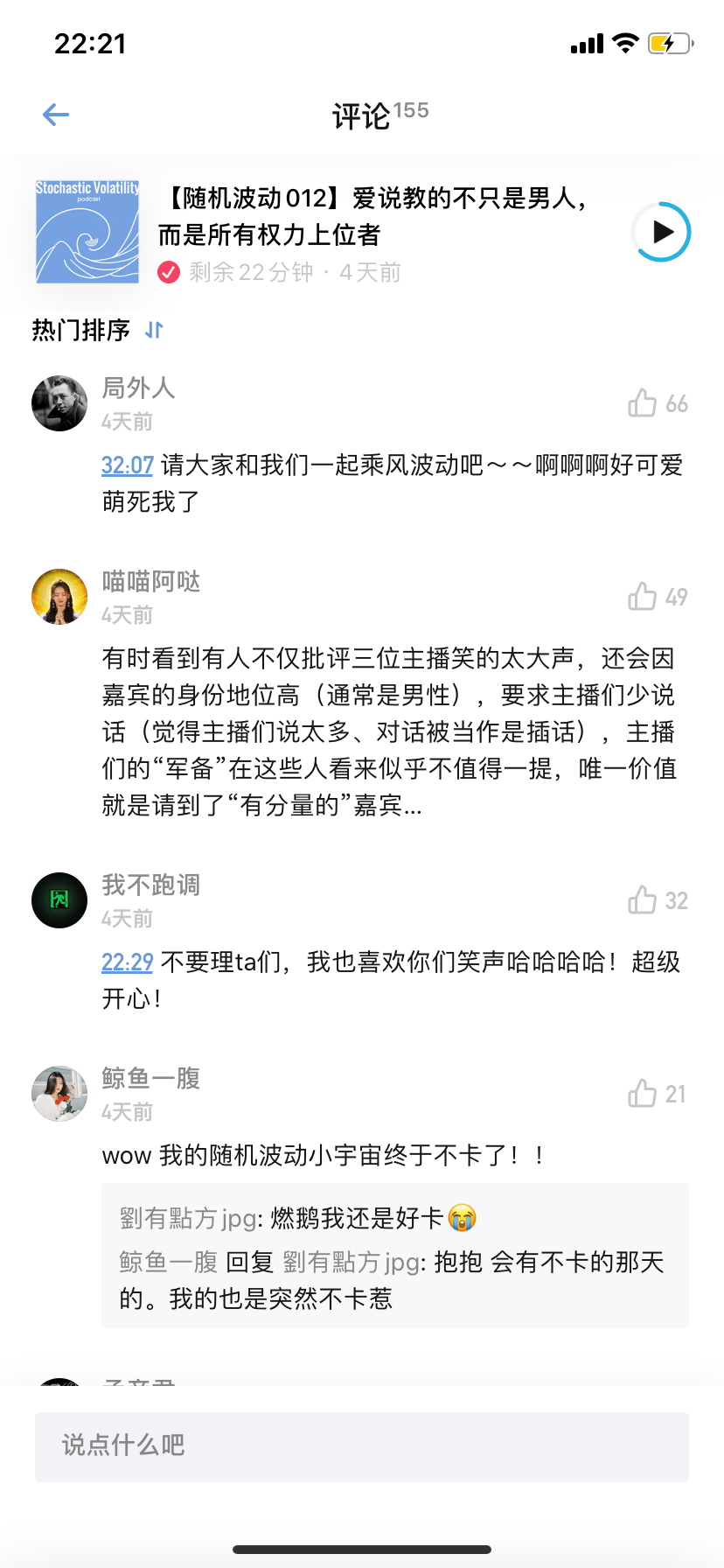The height and width of the screenshot is (1568, 724).
Task: Tap the Stochastic Volatility cover art
Action: (x=87, y=232)
